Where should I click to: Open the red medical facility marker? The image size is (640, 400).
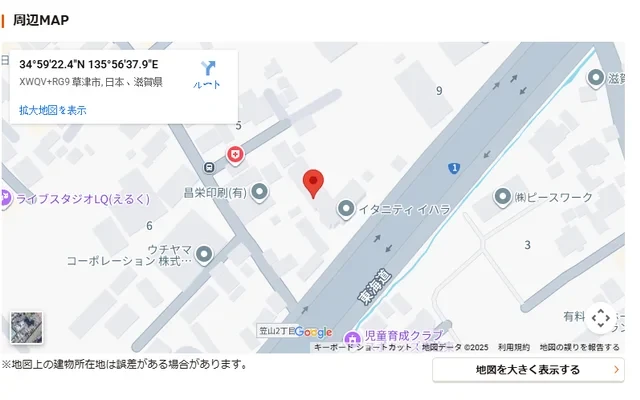click(235, 155)
